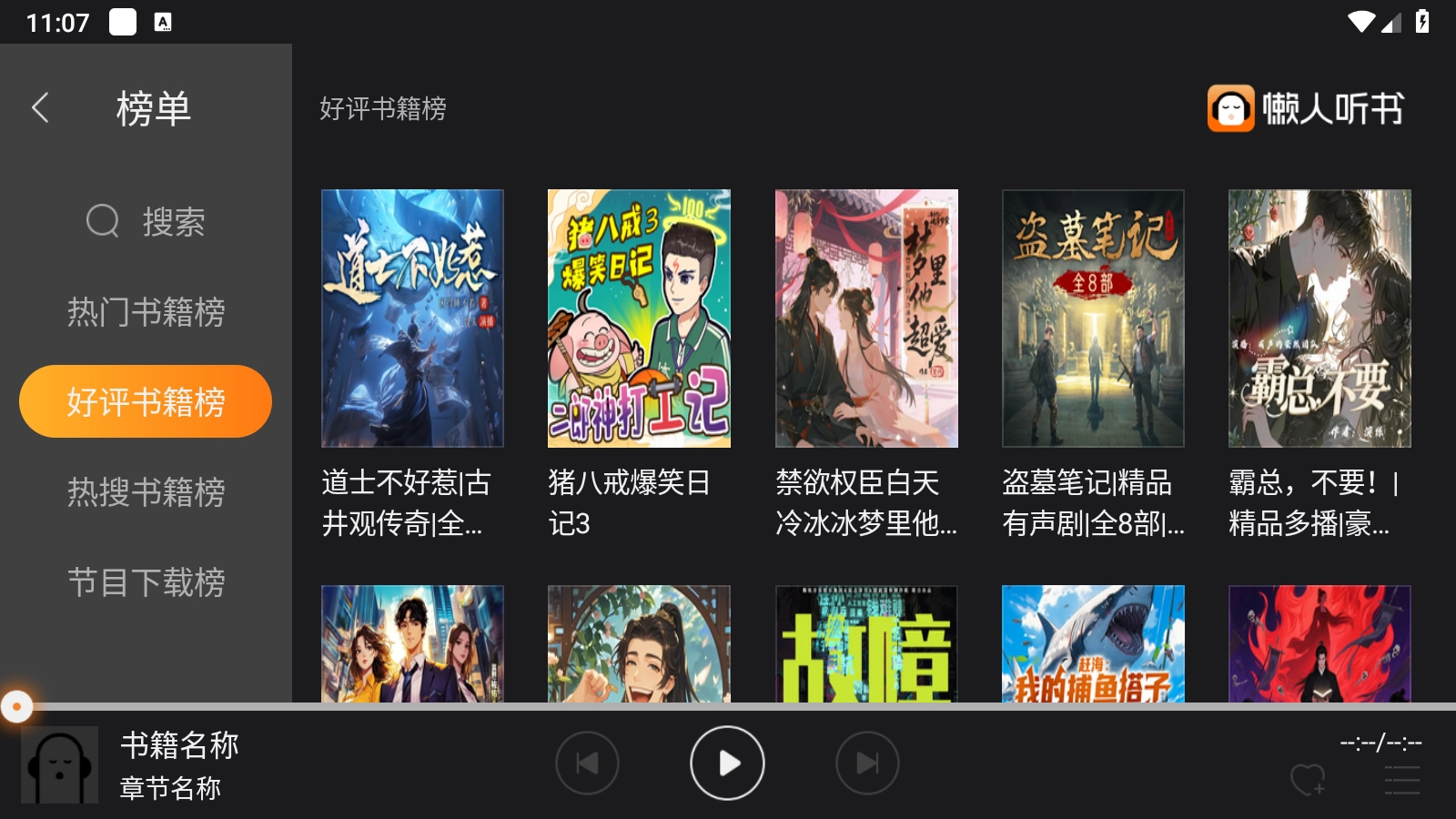This screenshot has height=819, width=1456.
Task: Switch to 热门书籍榜
Action: (146, 312)
